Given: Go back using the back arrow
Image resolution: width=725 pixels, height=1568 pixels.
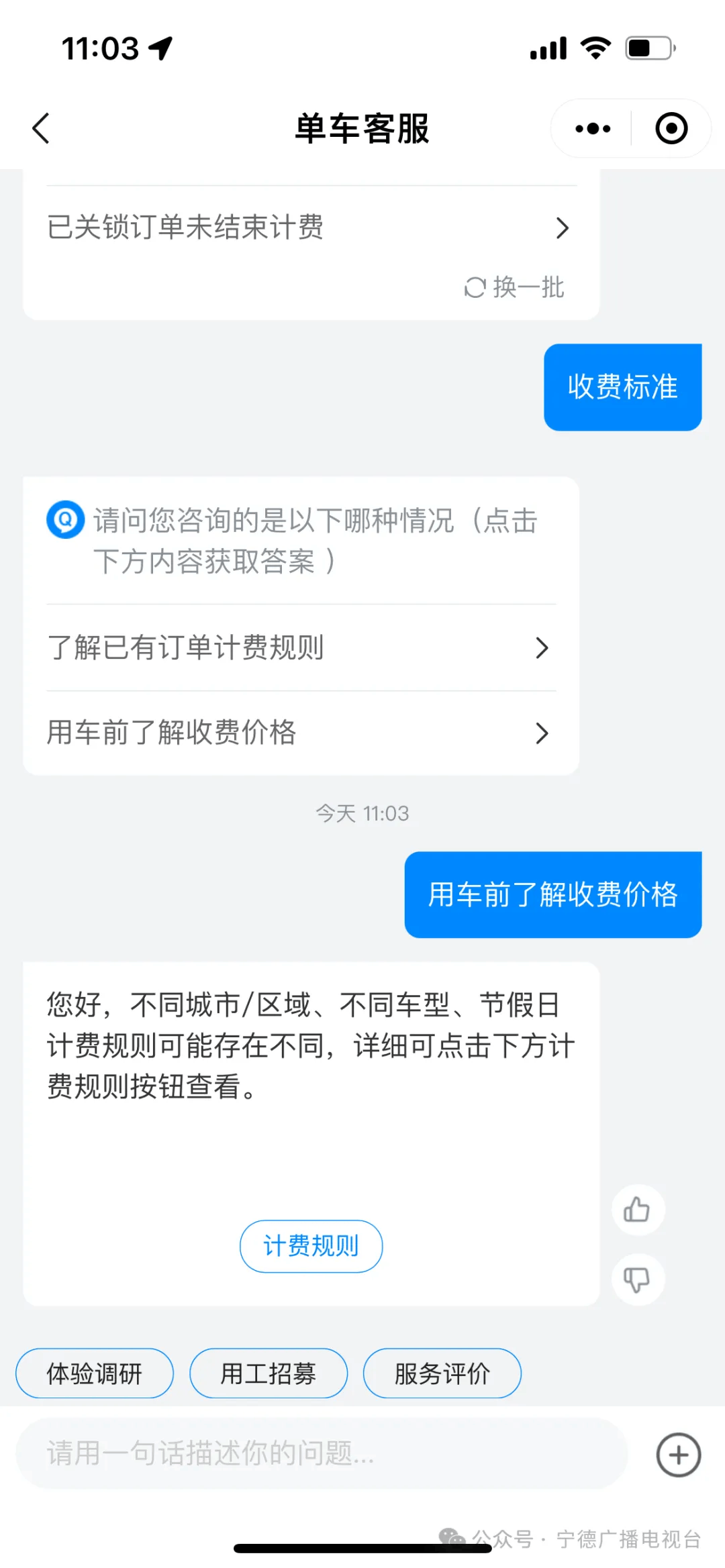Looking at the screenshot, I should coord(42,128).
